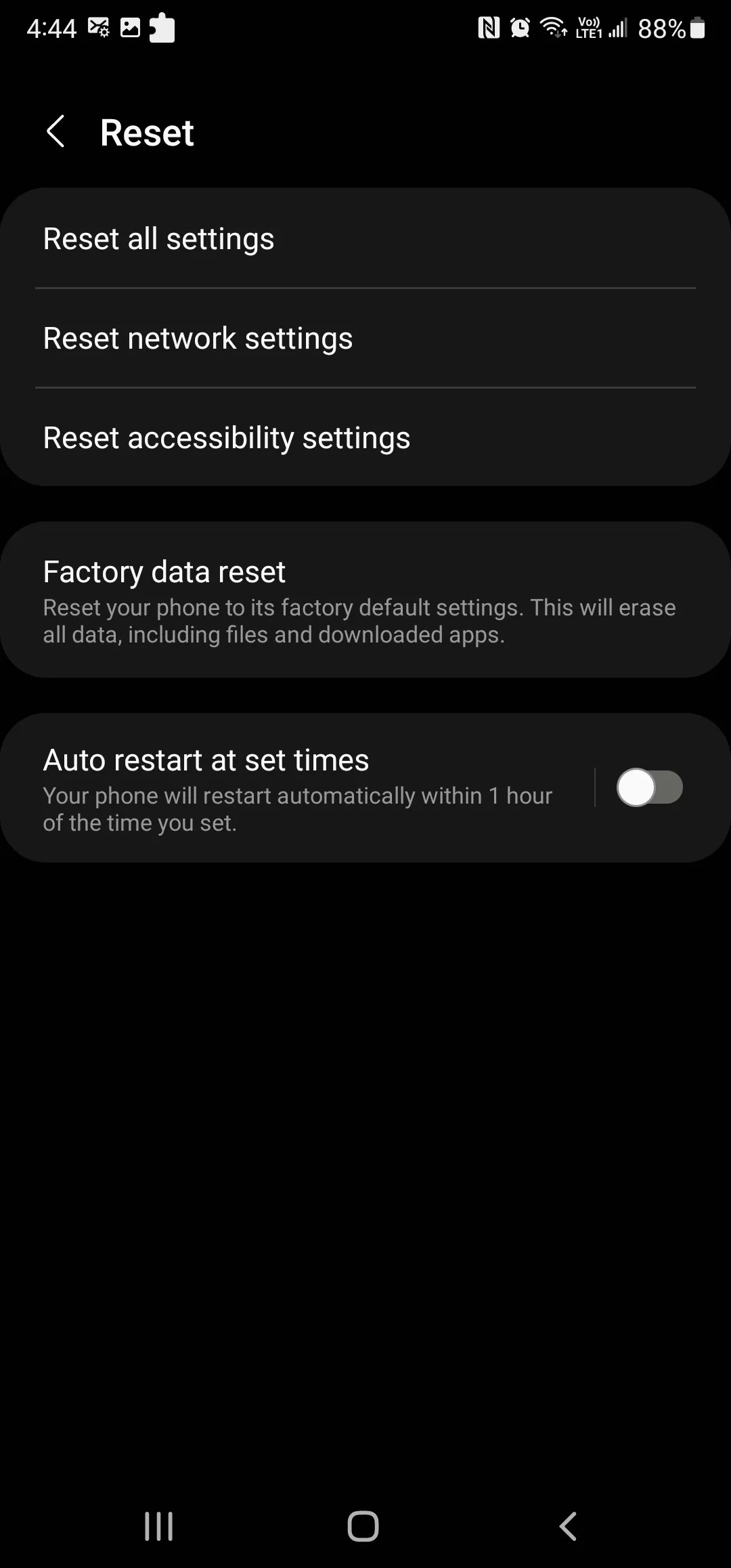Tap the puzzle piece notification icon
The image size is (731, 1568).
(162, 27)
